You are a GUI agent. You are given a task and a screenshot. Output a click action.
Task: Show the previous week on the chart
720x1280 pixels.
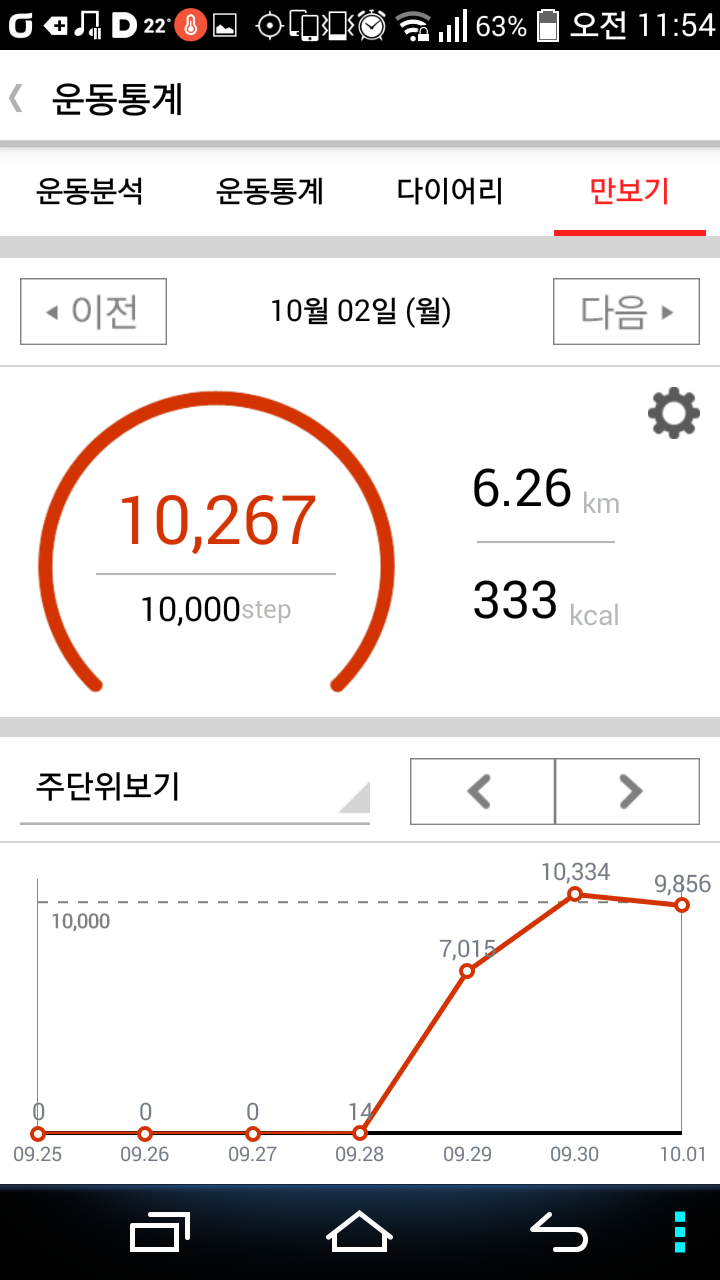click(482, 791)
